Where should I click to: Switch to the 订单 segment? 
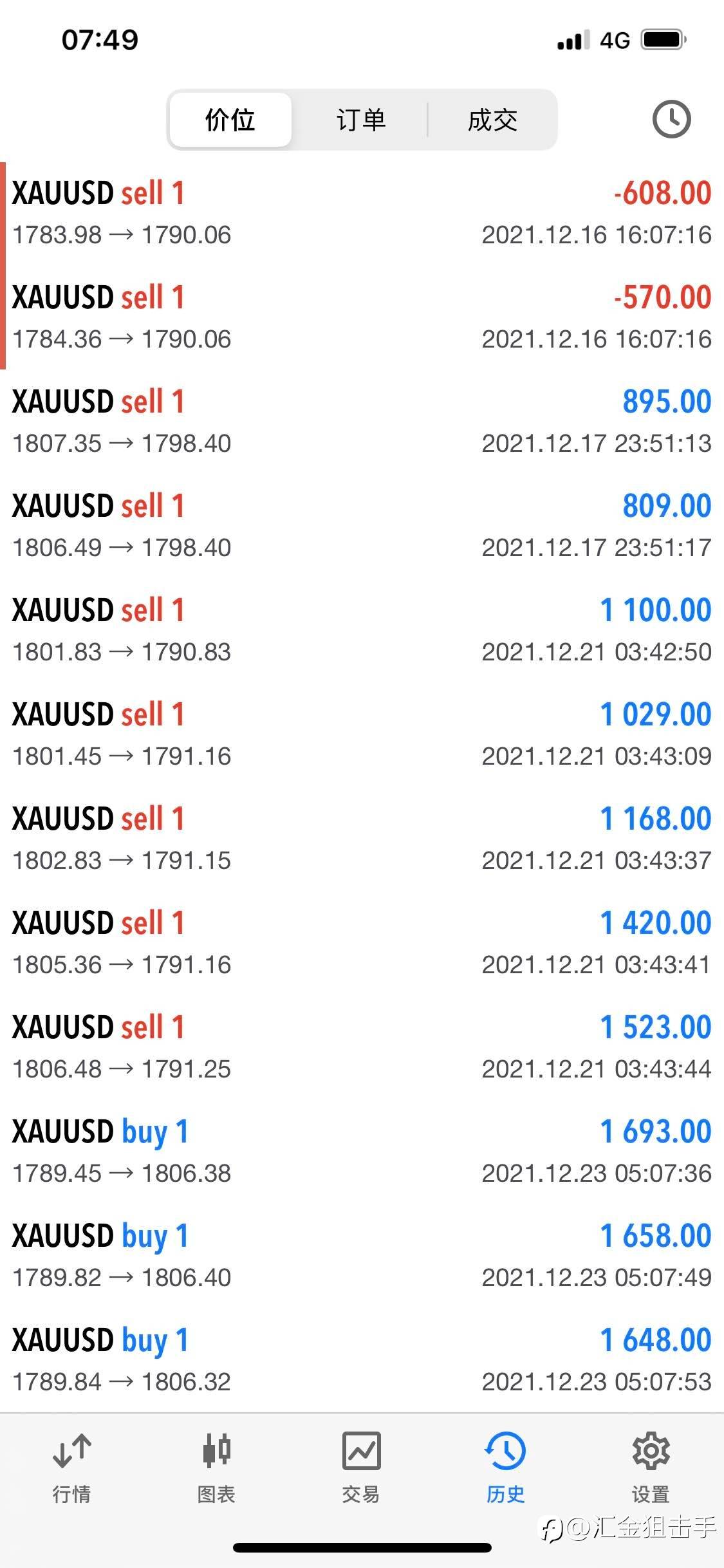tap(361, 120)
